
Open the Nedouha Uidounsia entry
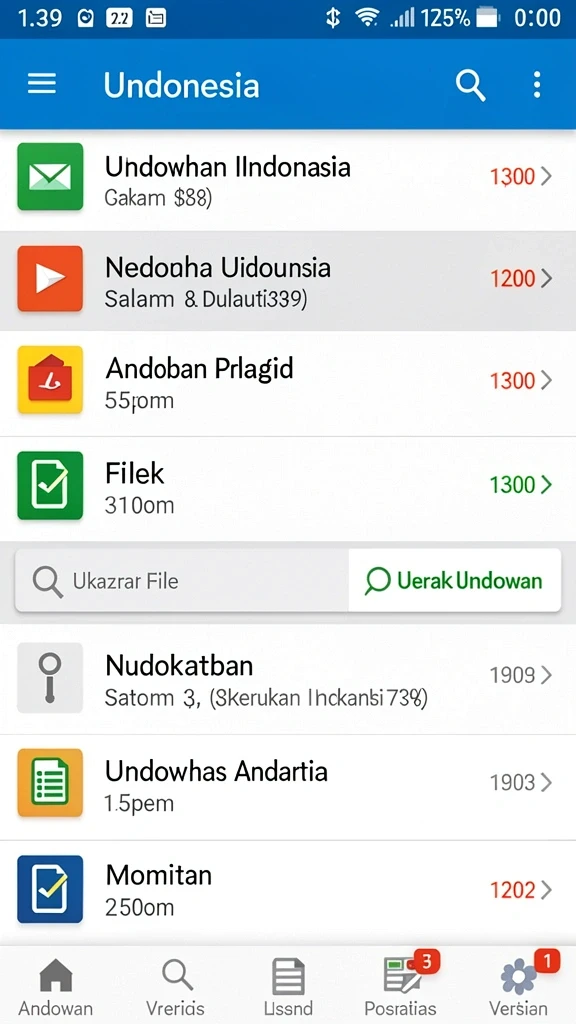288,281
